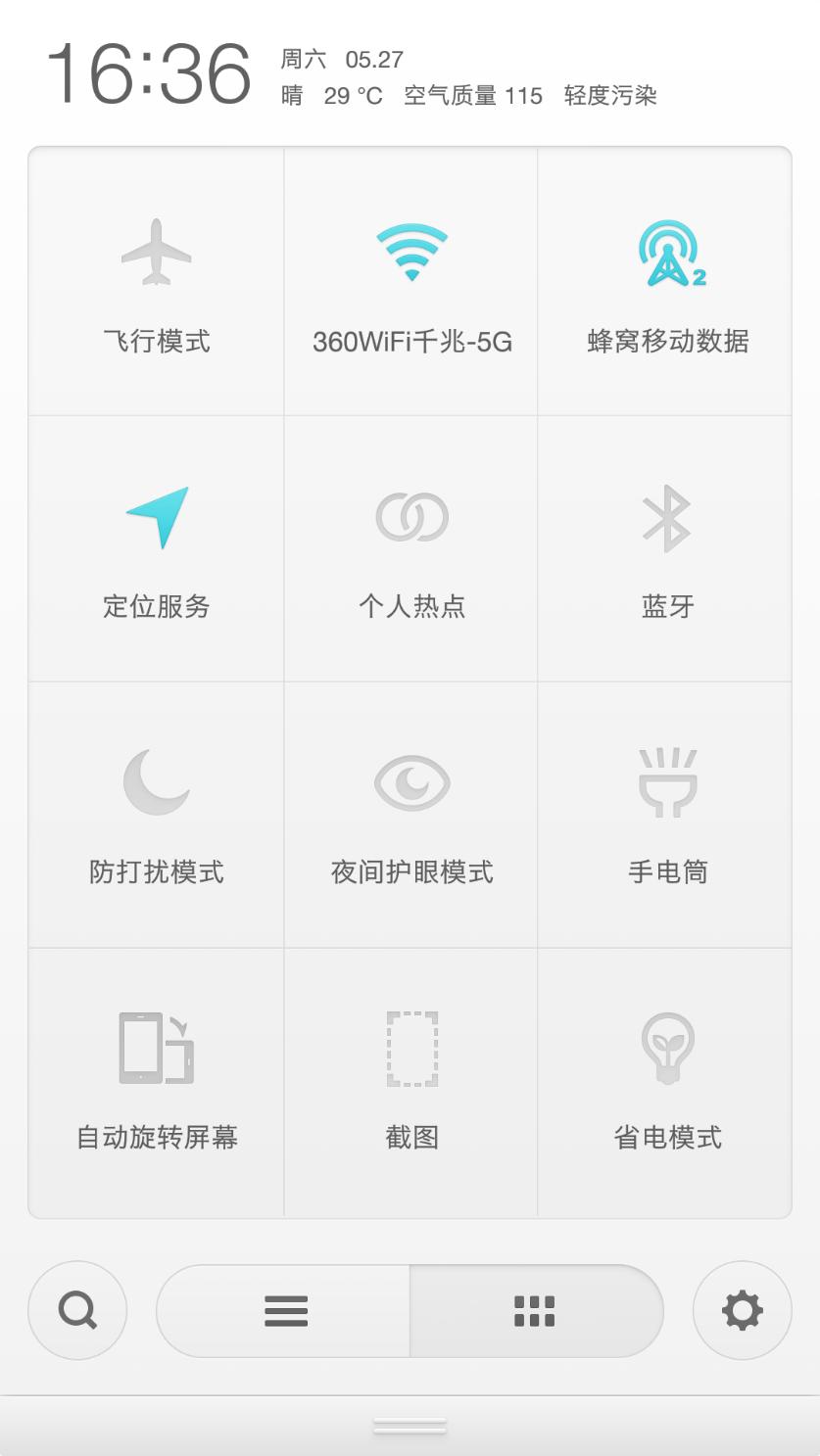Turn on night eye-protection mode (夜间护眼模式)
The width and height of the screenshot is (820, 1456).
click(x=410, y=813)
